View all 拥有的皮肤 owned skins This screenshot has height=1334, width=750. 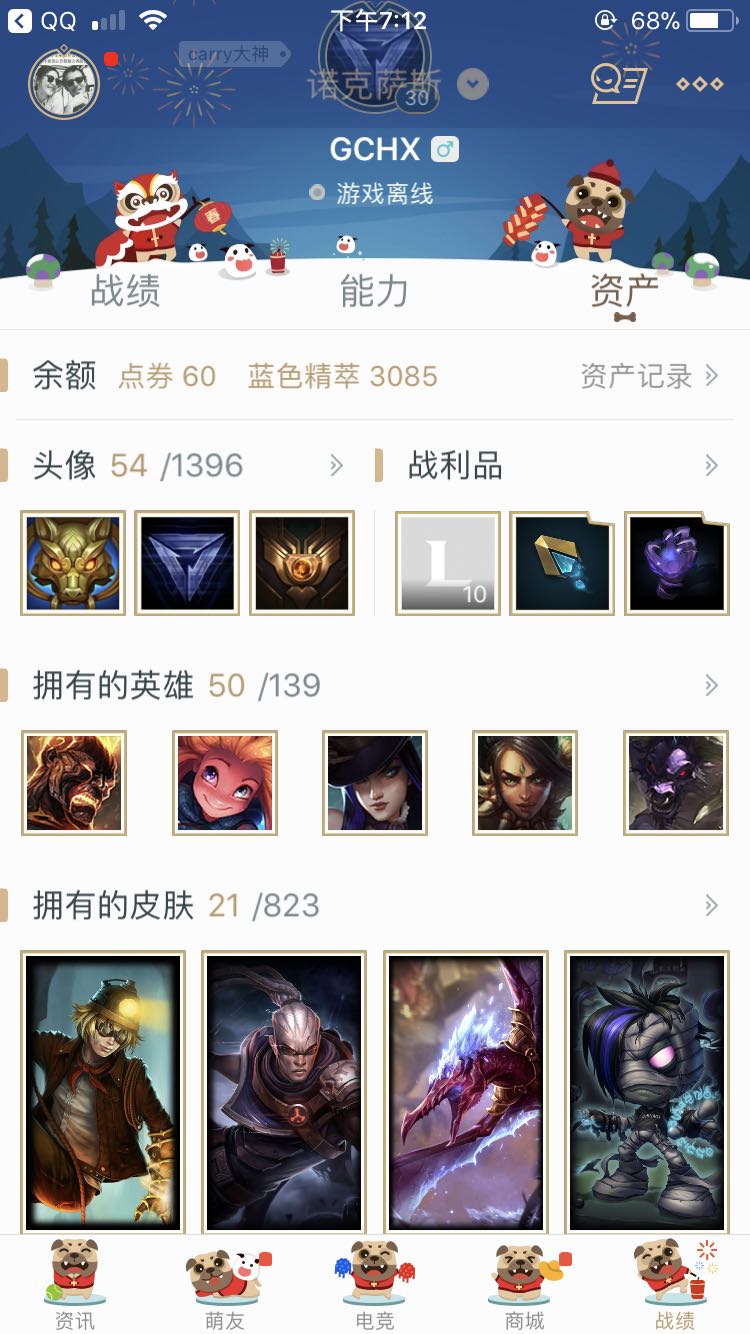click(x=711, y=905)
